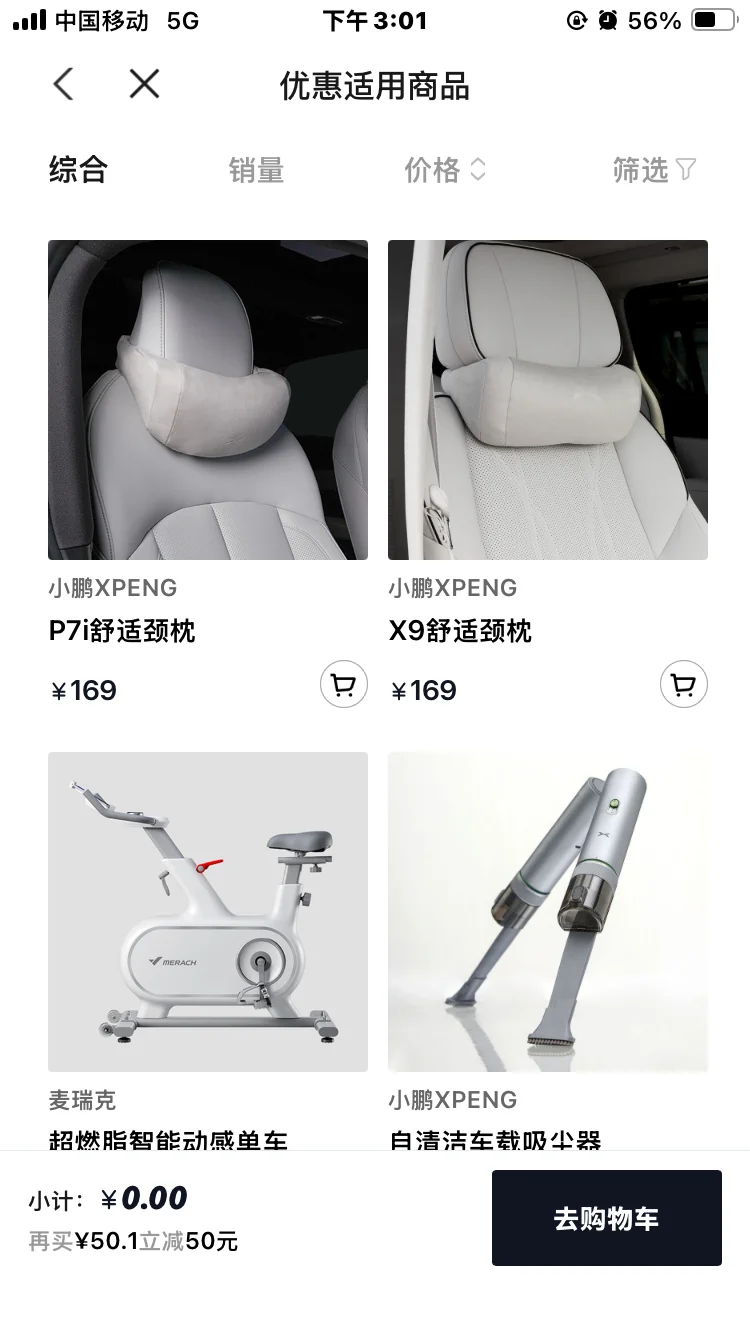Tap the 去购物车 button
Screen dimensions: 750x1334
tap(606, 1218)
